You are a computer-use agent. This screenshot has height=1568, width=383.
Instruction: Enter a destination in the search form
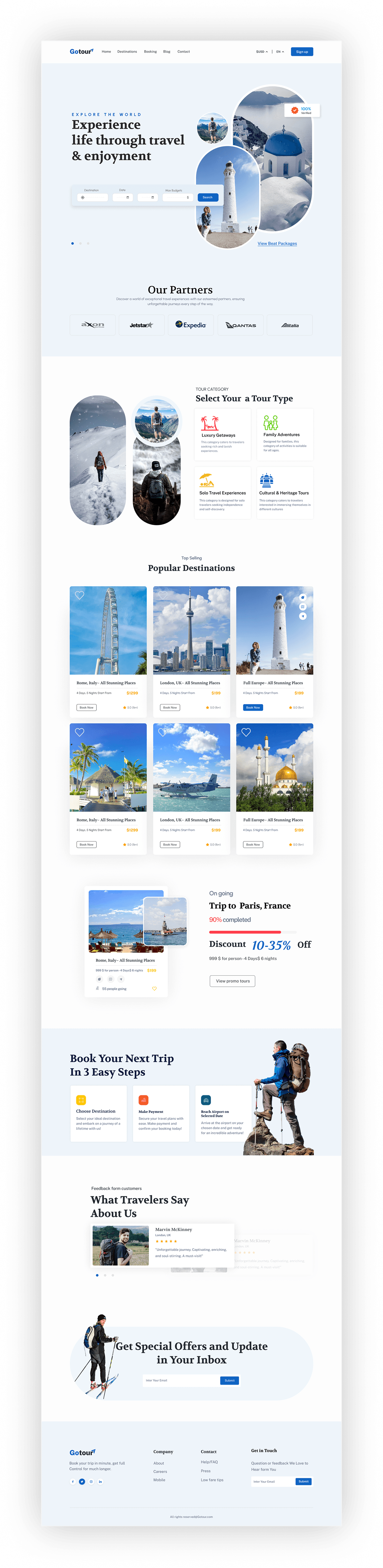pyautogui.click(x=94, y=197)
